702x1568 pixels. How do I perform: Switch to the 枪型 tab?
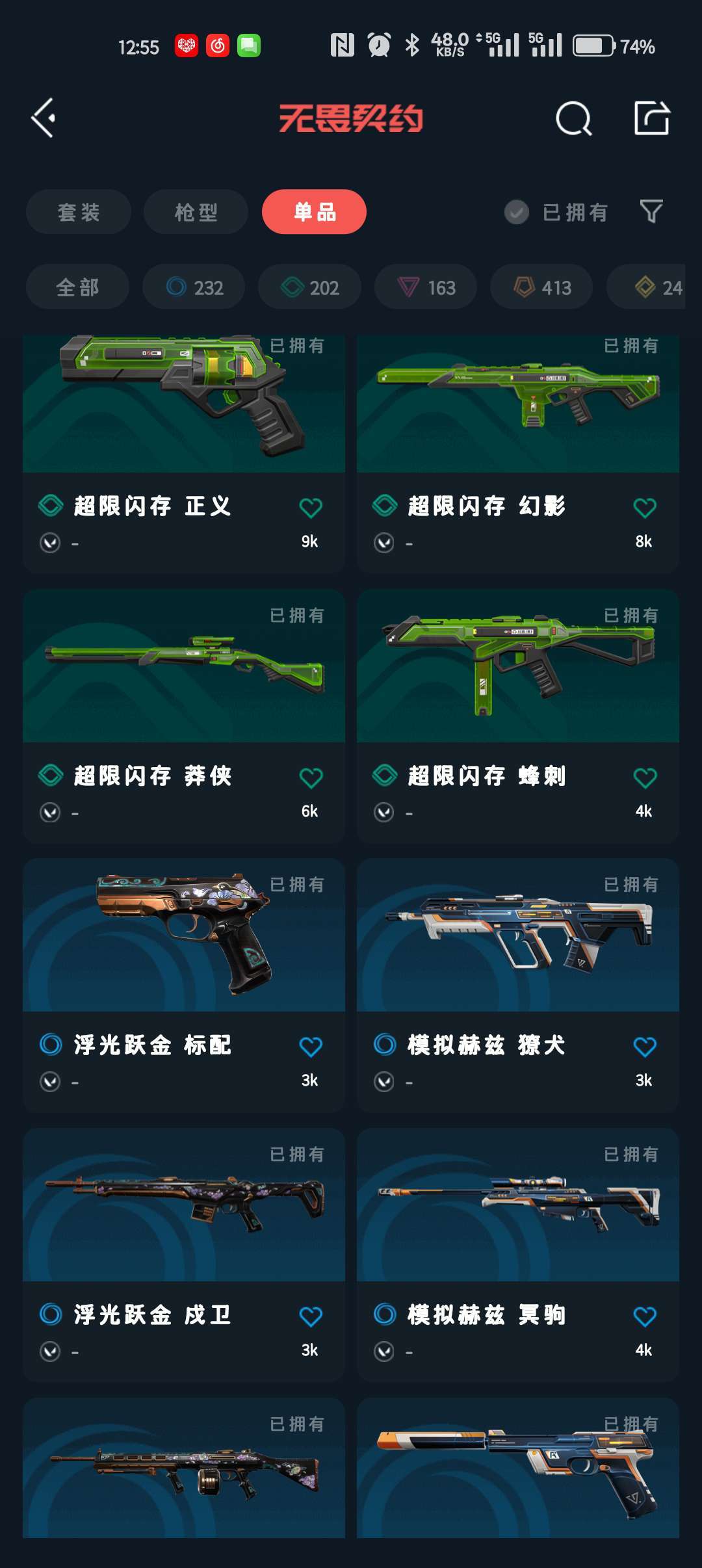194,212
